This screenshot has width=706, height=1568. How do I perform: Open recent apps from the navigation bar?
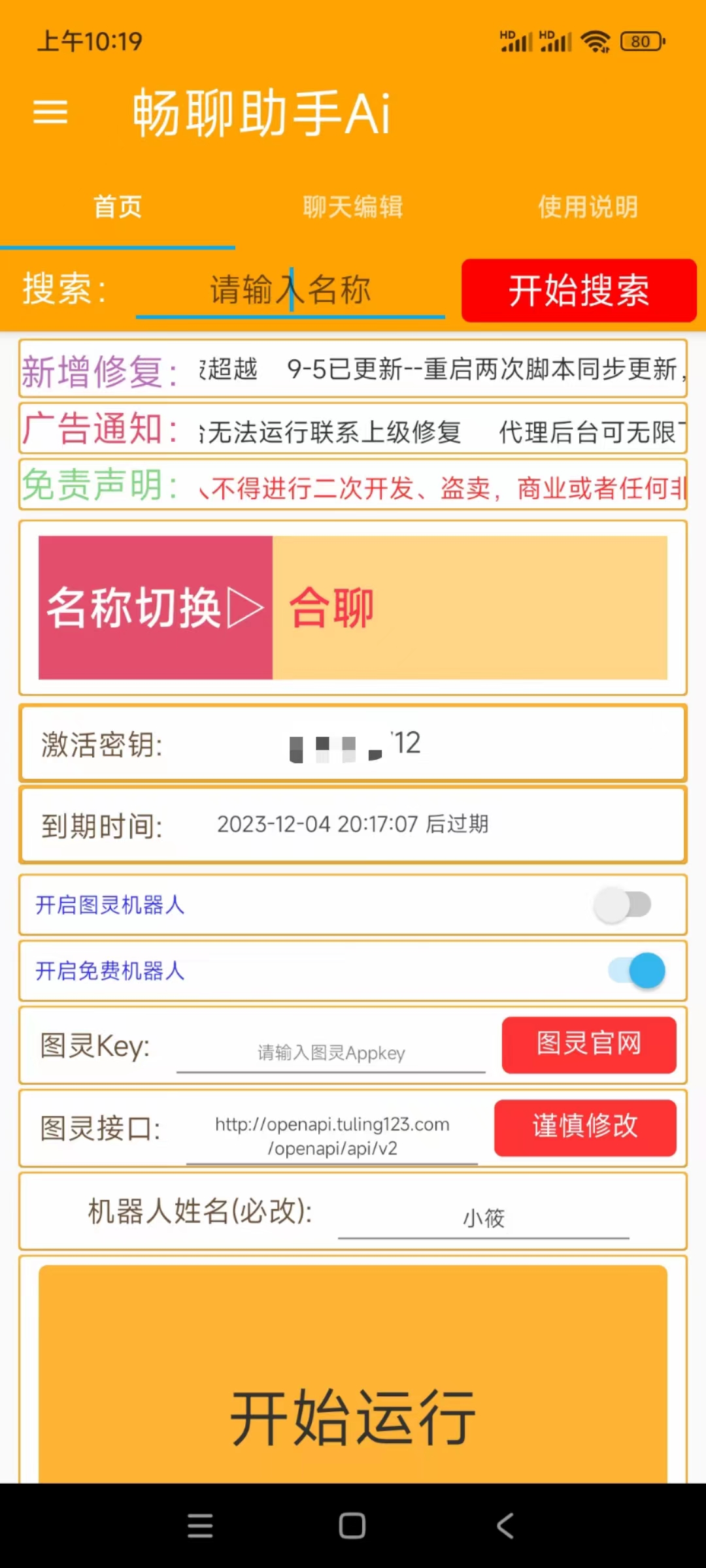200,1526
